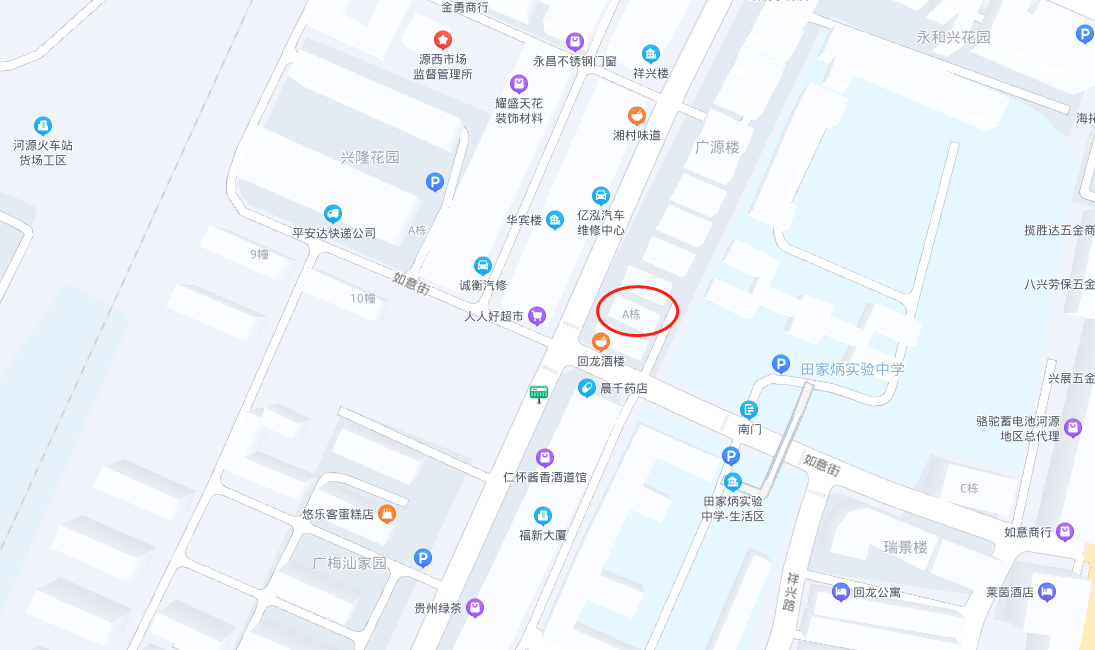
Task: Select the 耀盛天花装饰材料 marker
Action: [x=519, y=84]
